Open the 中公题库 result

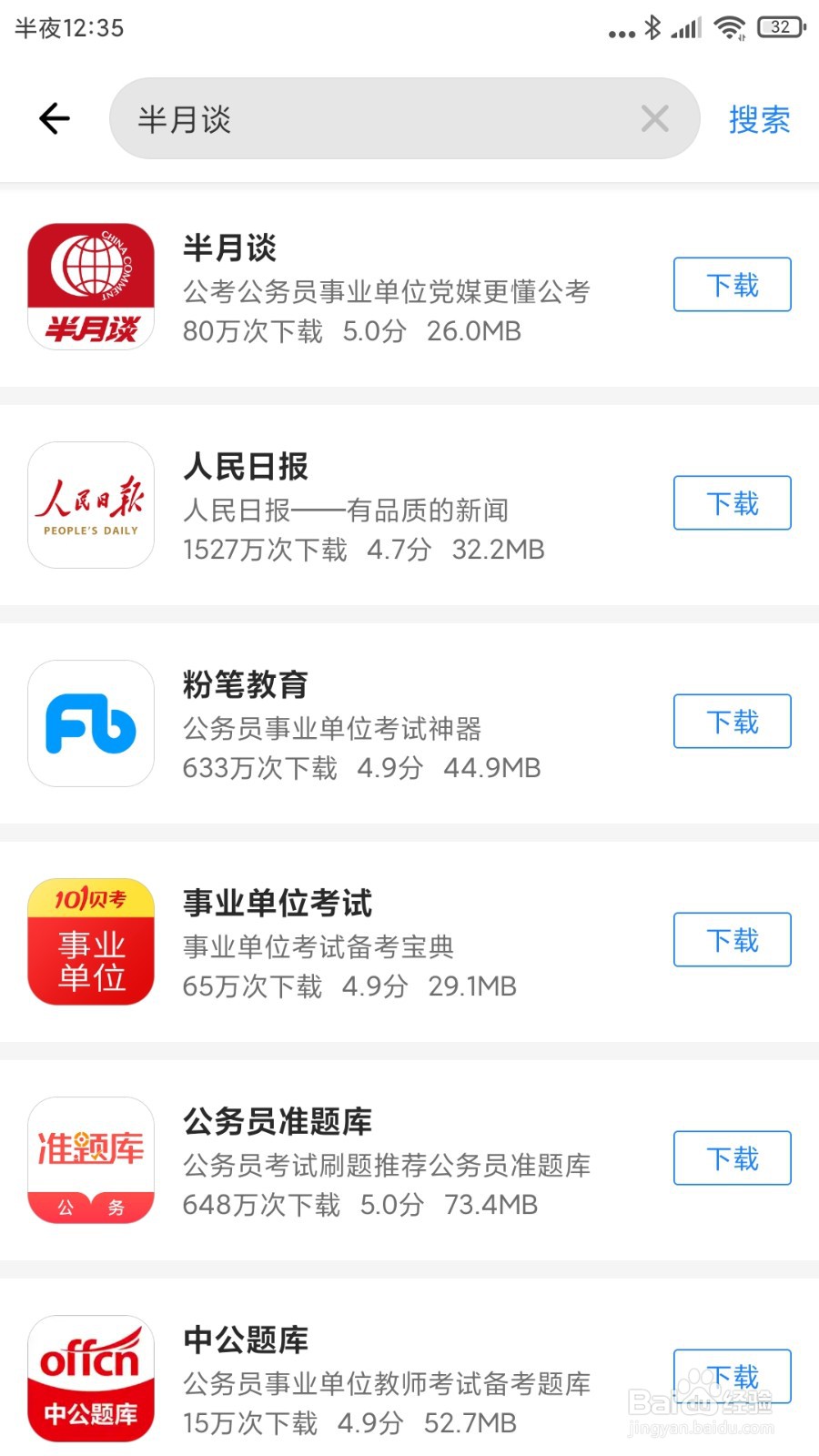click(x=364, y=1379)
